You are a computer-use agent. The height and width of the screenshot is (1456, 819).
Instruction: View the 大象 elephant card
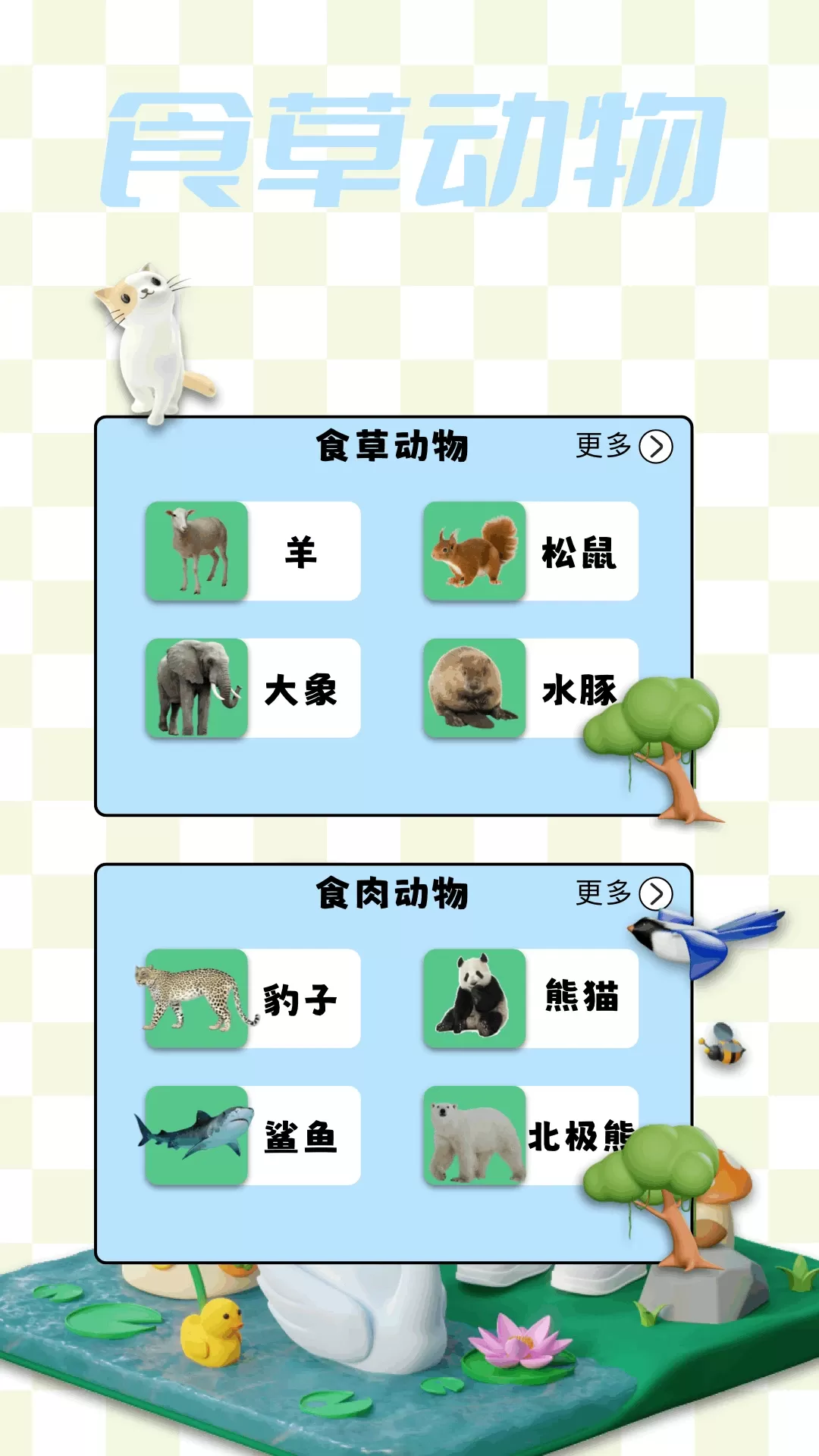tap(253, 688)
